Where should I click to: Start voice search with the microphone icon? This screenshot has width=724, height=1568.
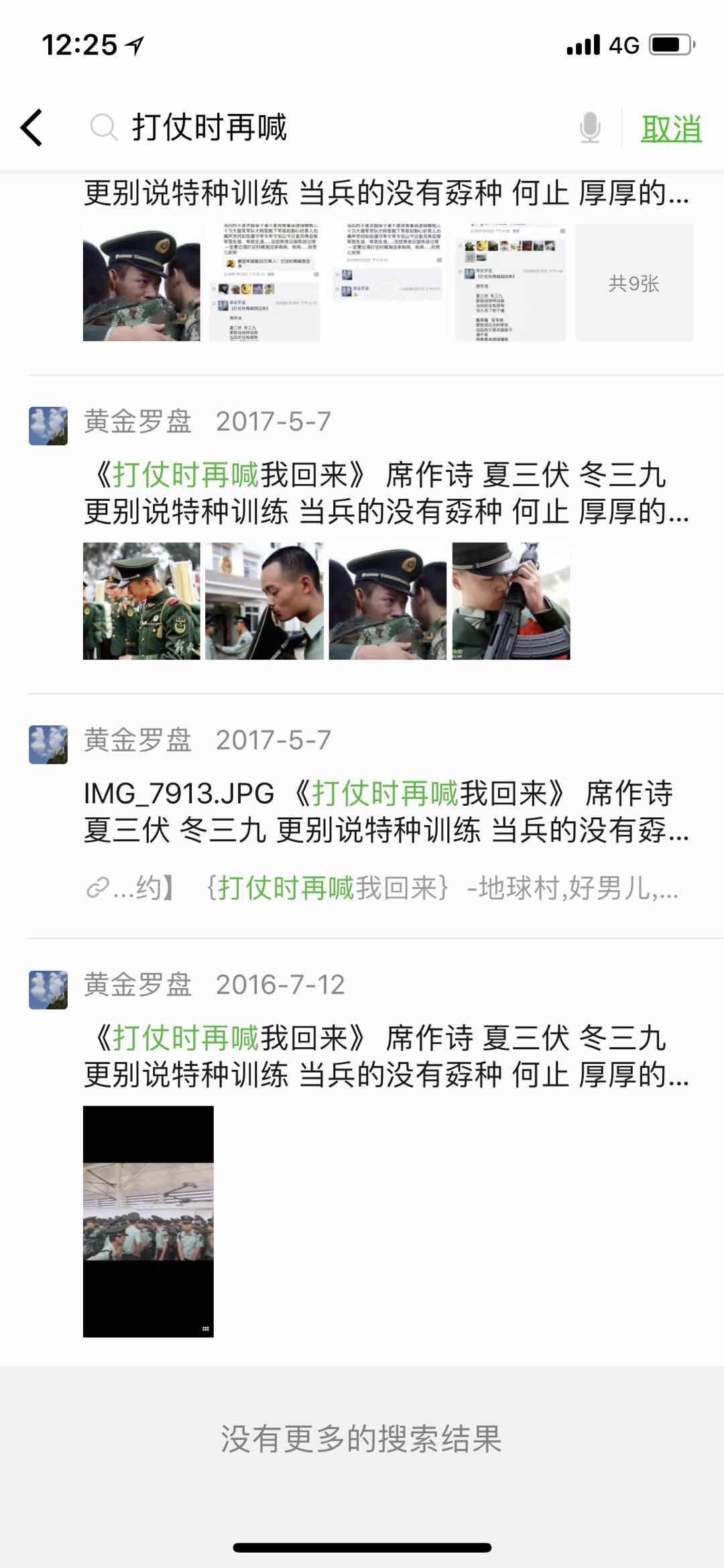pos(590,127)
